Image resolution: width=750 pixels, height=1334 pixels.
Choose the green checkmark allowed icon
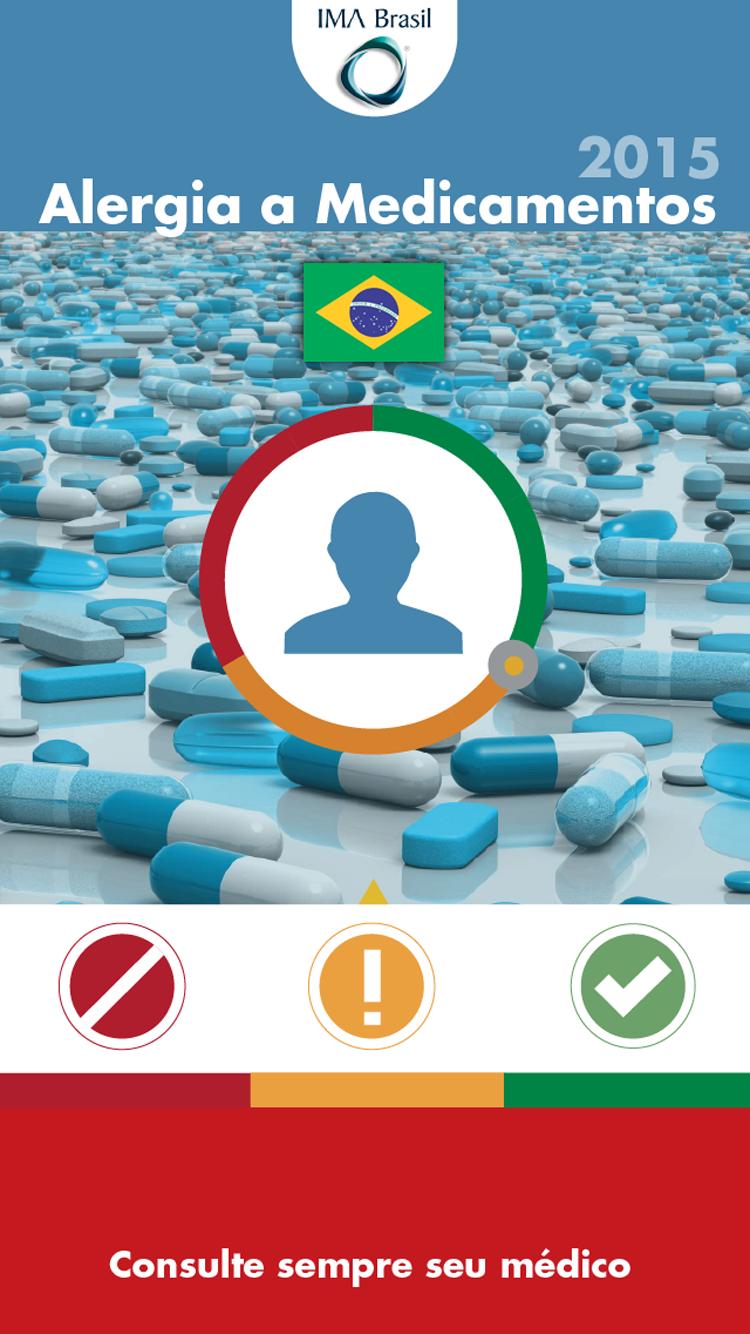(633, 985)
